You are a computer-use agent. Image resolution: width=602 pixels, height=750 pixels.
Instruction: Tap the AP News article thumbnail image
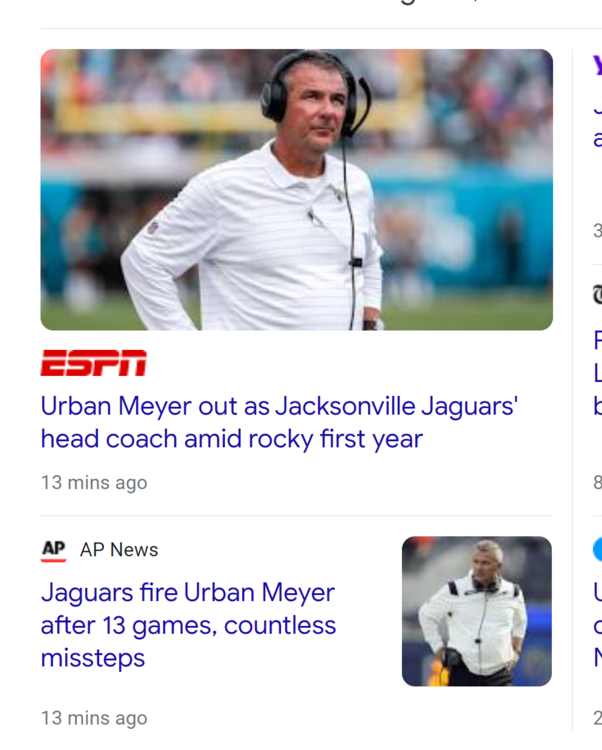(476, 611)
